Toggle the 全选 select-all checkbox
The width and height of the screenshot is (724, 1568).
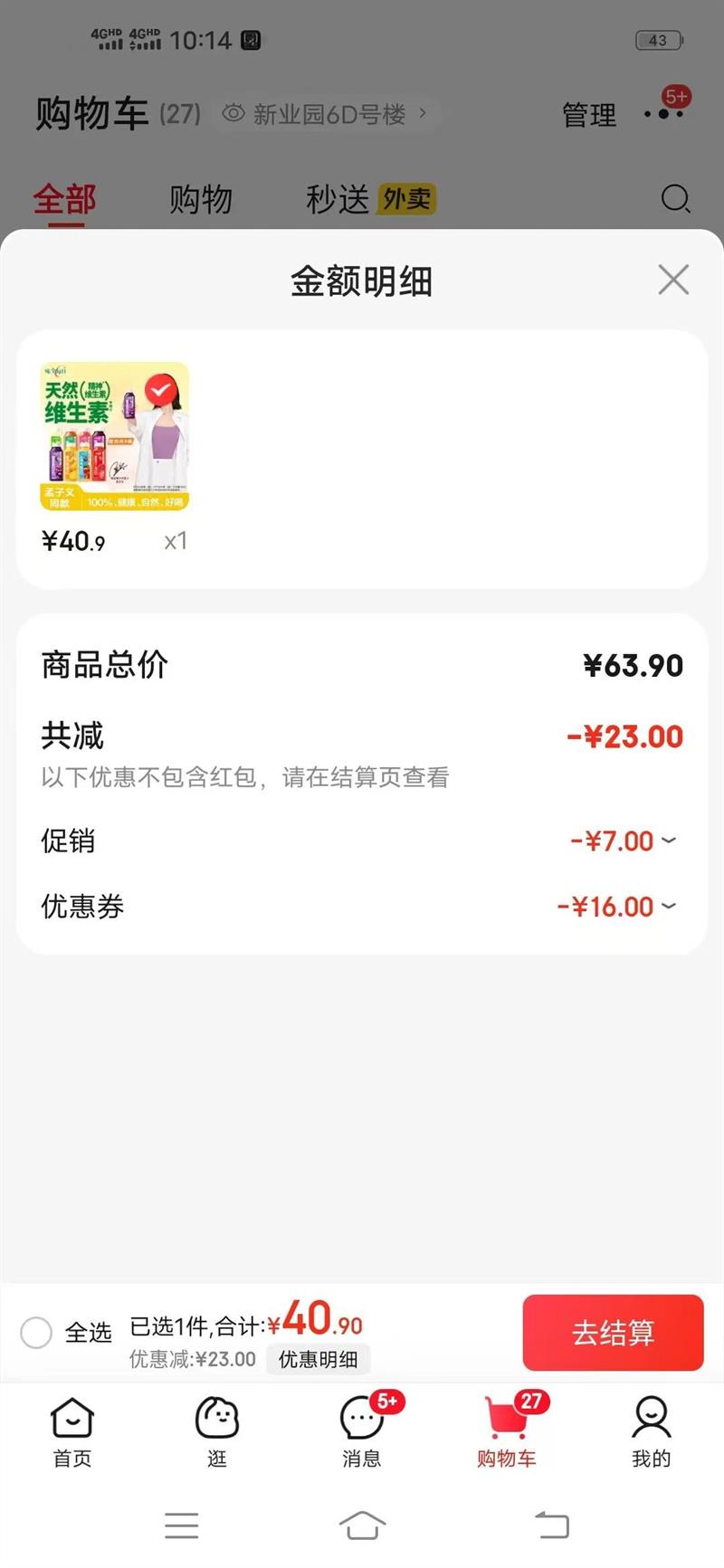36,1333
